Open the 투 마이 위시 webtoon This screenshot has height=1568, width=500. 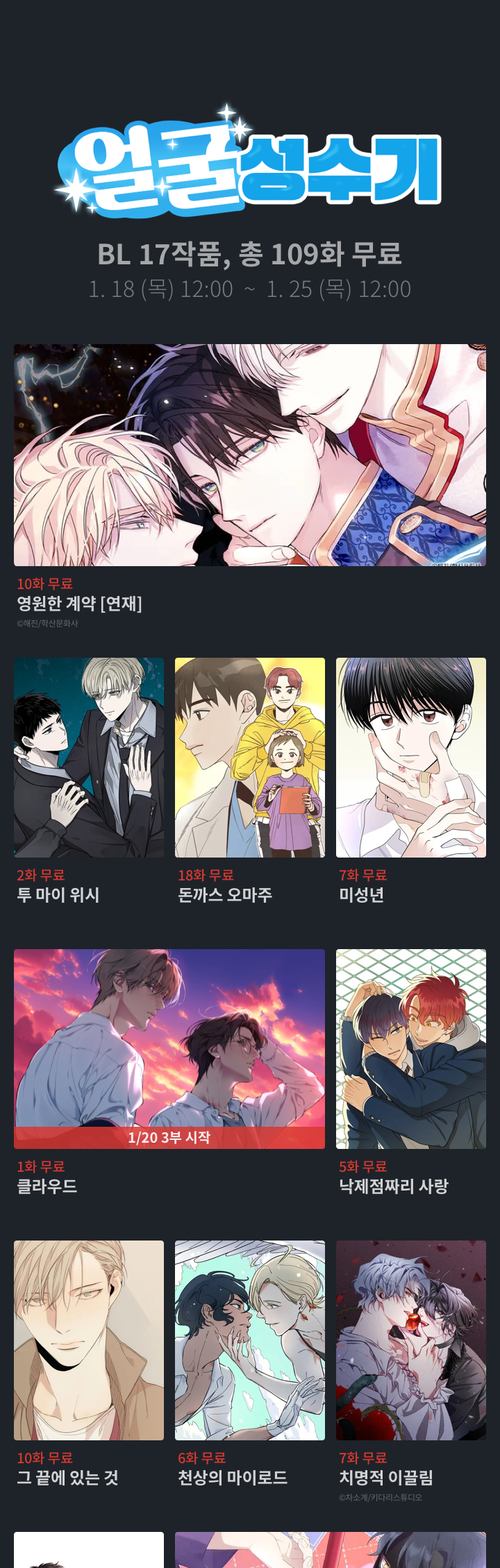pyautogui.click(x=89, y=758)
